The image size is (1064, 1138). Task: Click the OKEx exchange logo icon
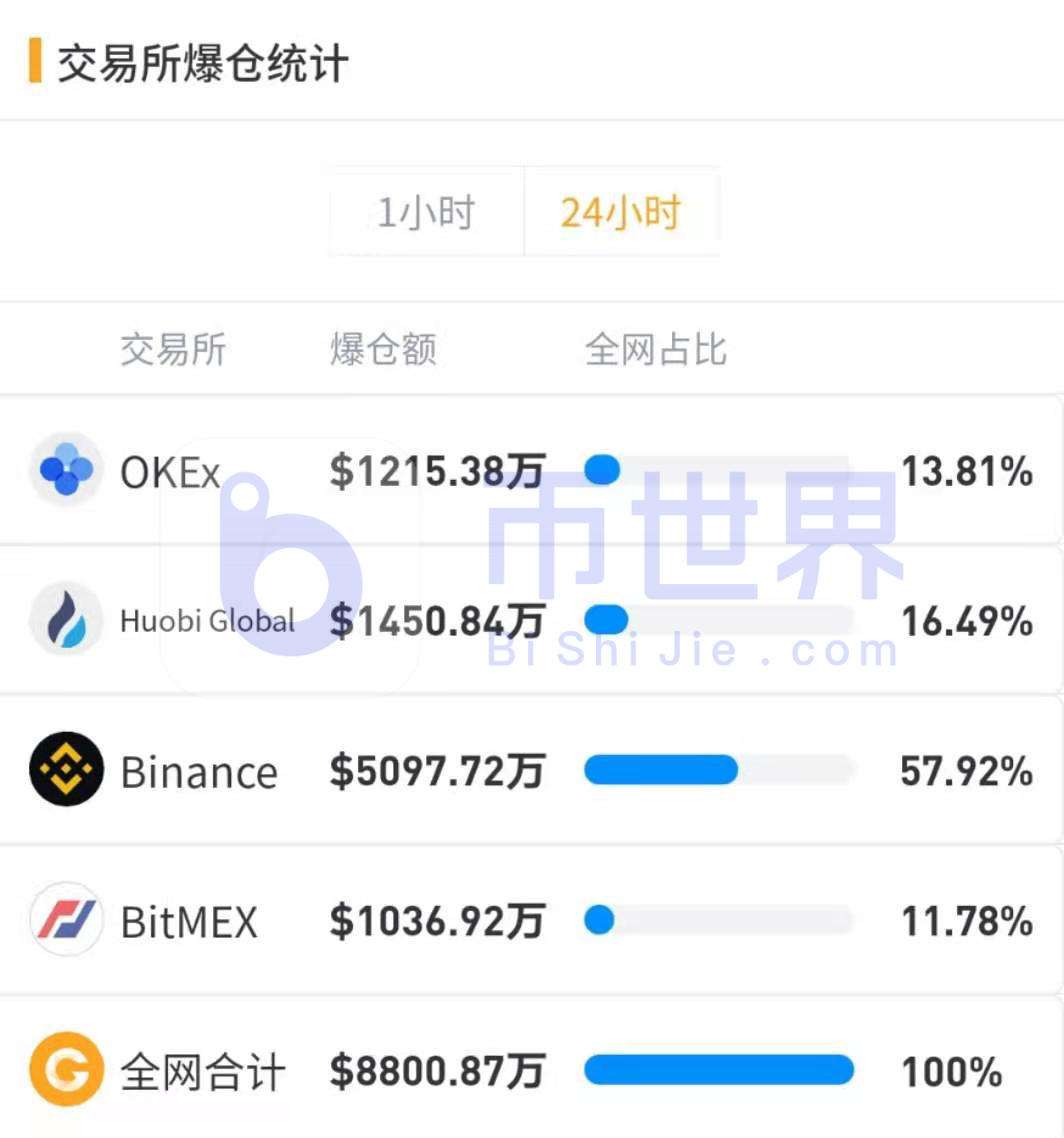(x=65, y=470)
